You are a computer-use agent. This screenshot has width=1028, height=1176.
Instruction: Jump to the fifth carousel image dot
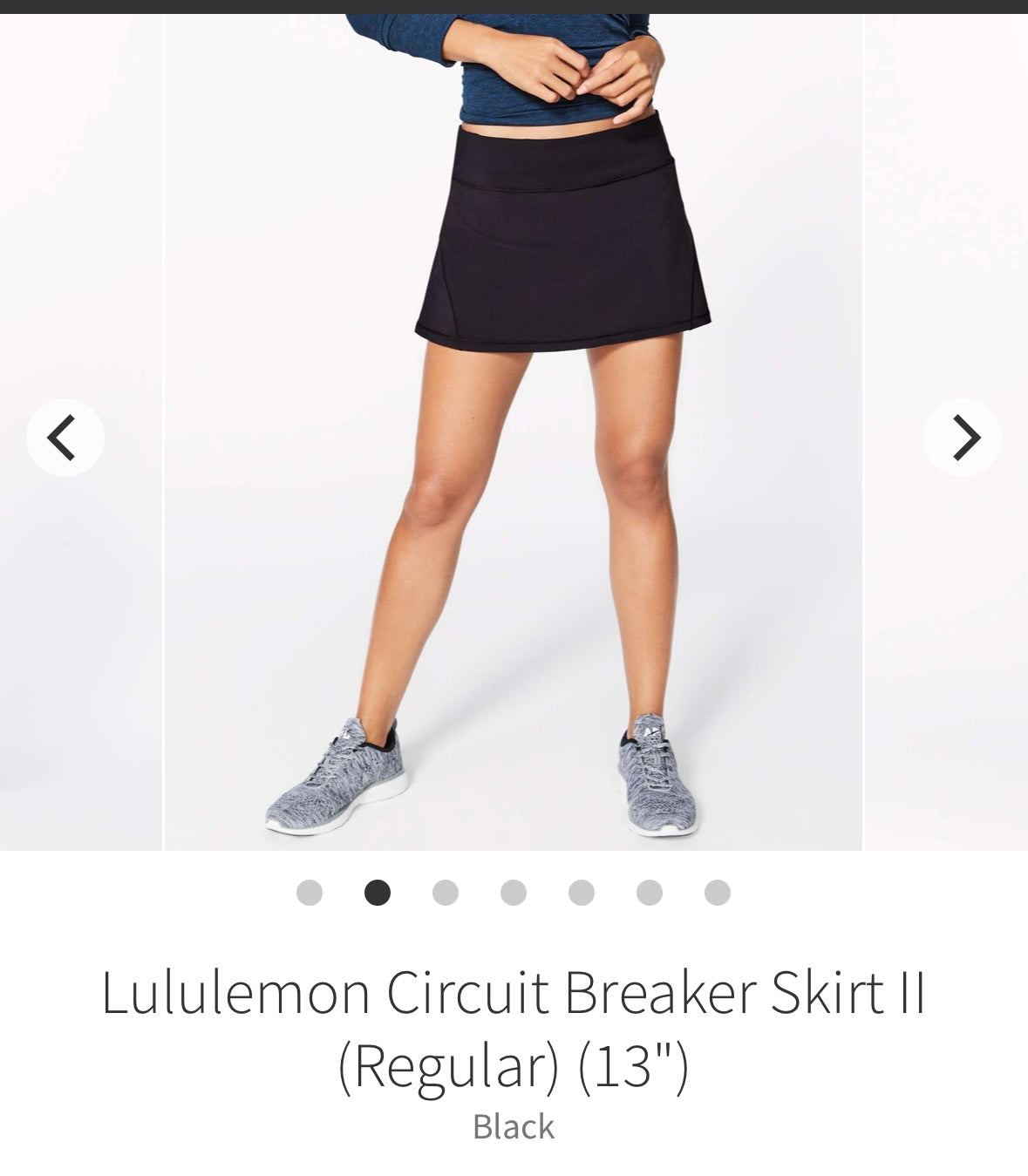coord(579,892)
